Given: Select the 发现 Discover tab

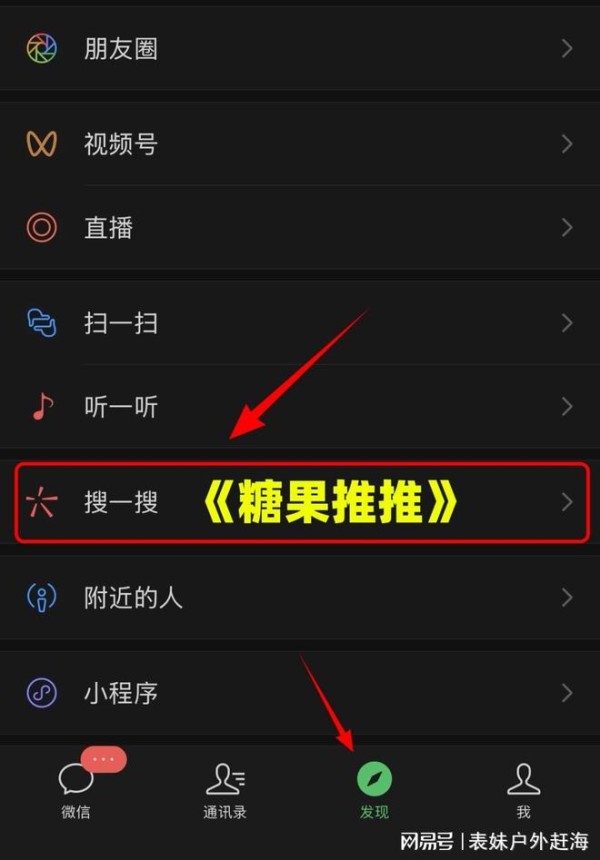Looking at the screenshot, I should pos(374,790).
